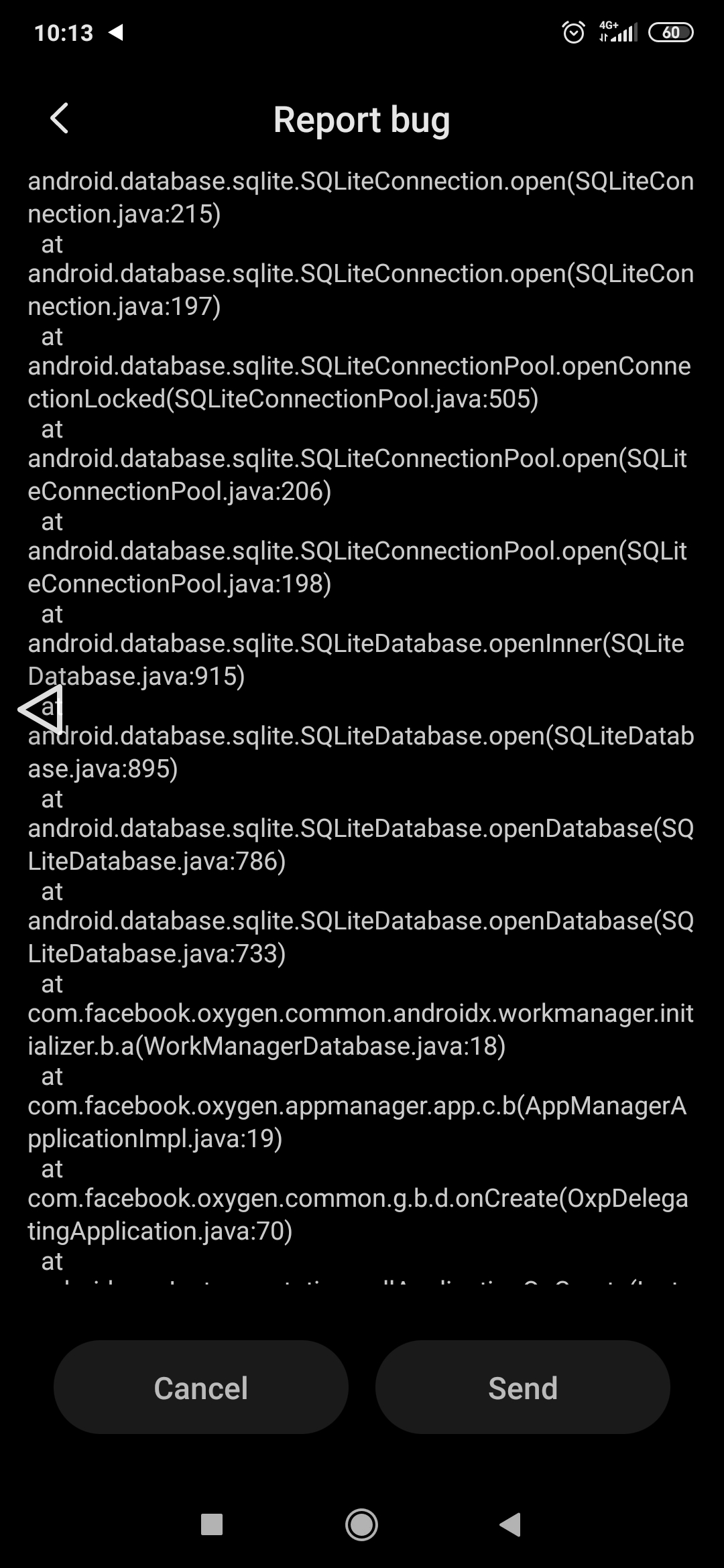Go to the home screen
Screen dimensions: 724x1568
tap(361, 1524)
